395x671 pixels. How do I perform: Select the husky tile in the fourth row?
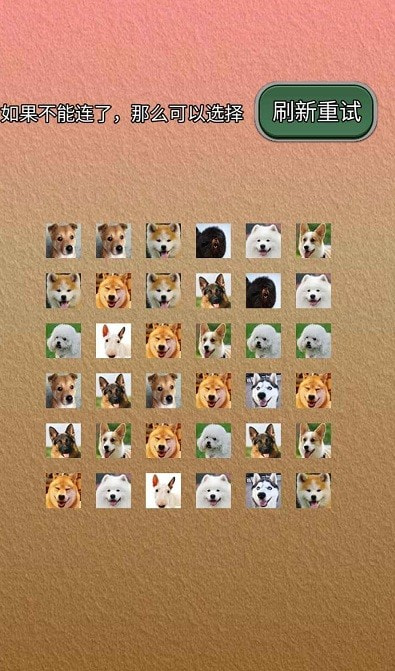(263, 390)
